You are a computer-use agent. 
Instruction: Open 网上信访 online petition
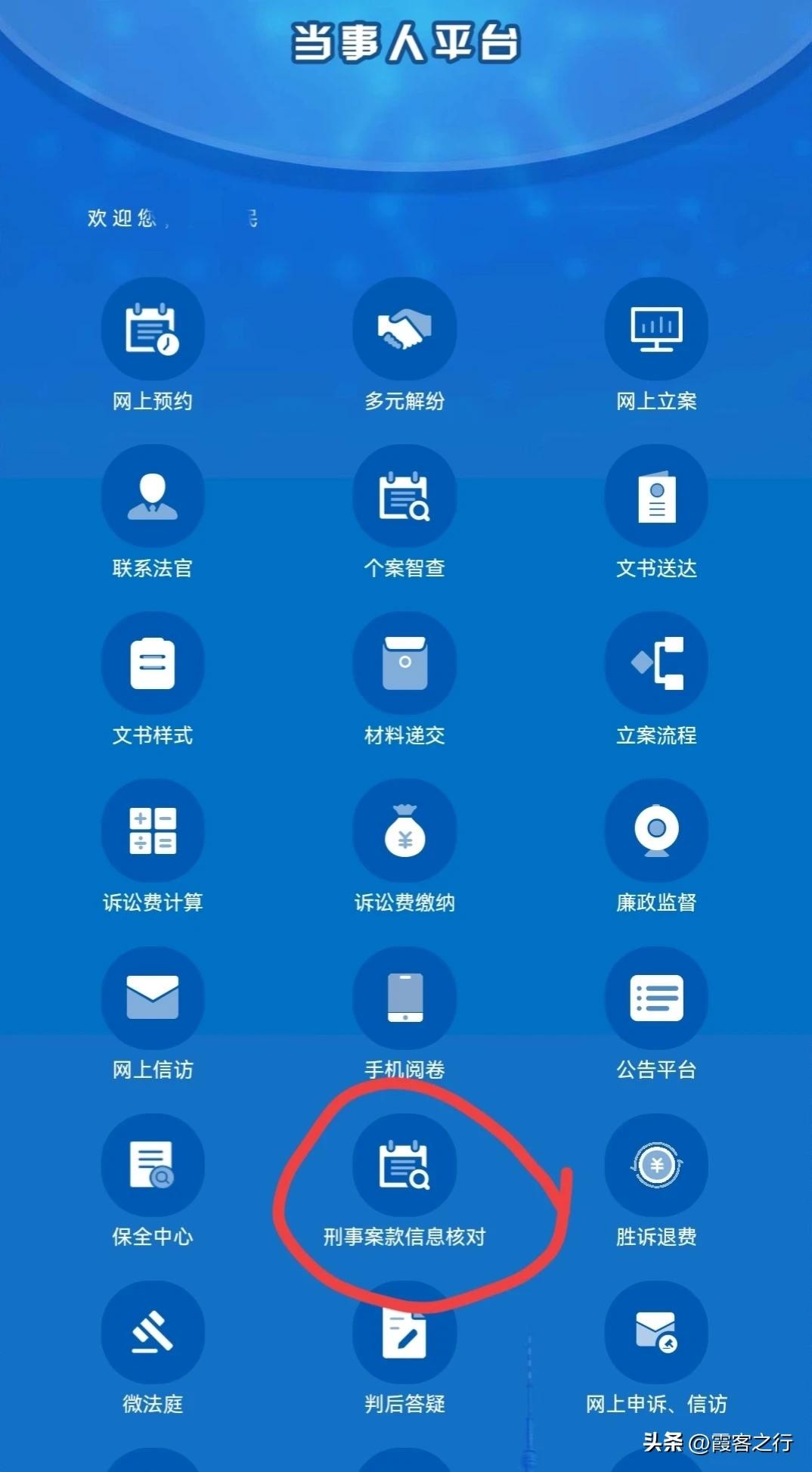coord(152,998)
